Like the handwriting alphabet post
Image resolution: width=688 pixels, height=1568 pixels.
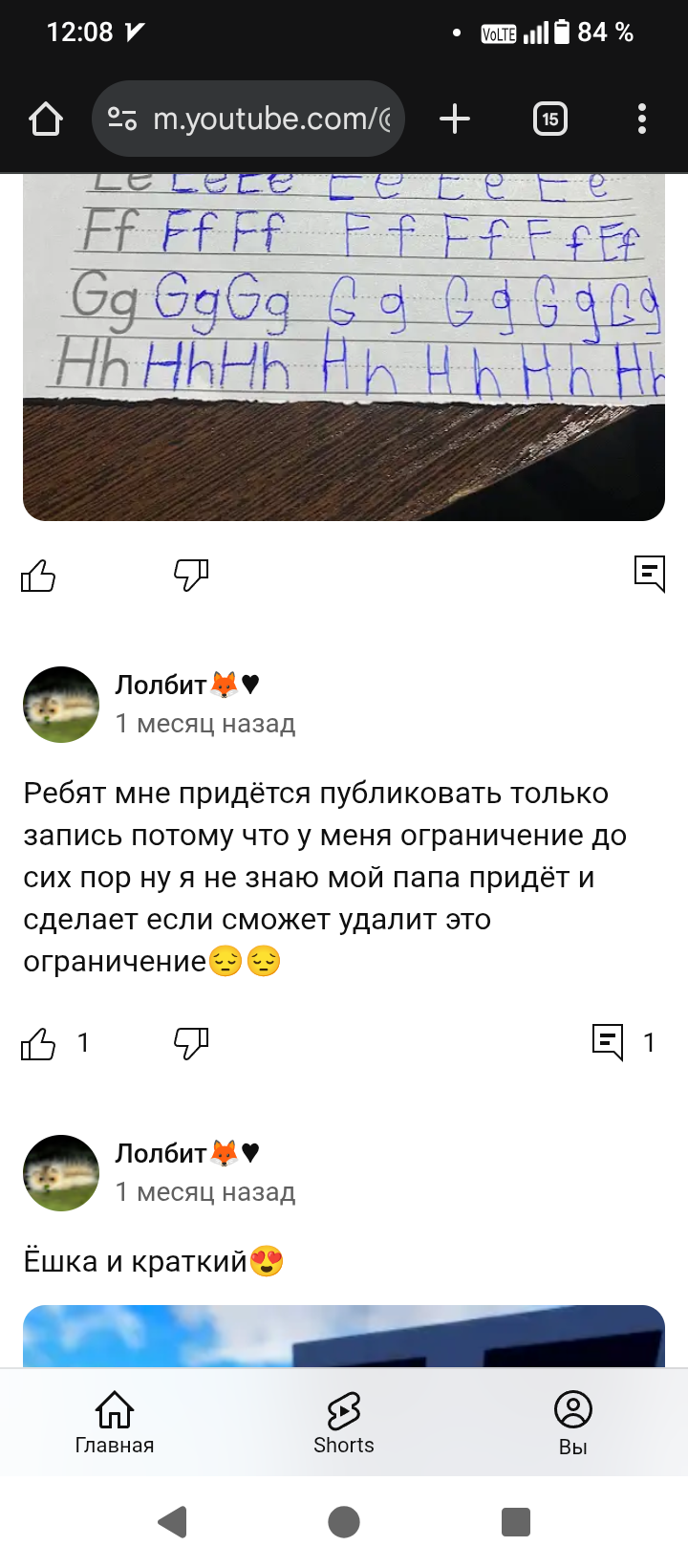coord(38,576)
